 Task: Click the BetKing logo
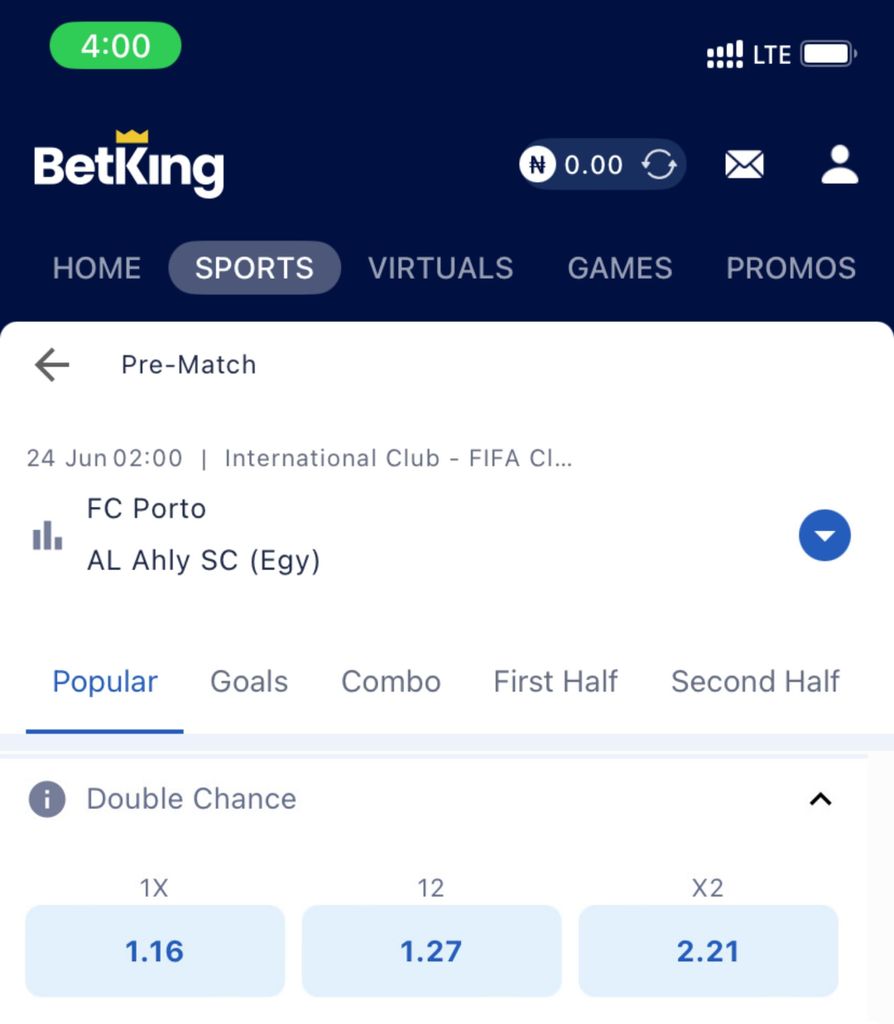pyautogui.click(x=128, y=162)
